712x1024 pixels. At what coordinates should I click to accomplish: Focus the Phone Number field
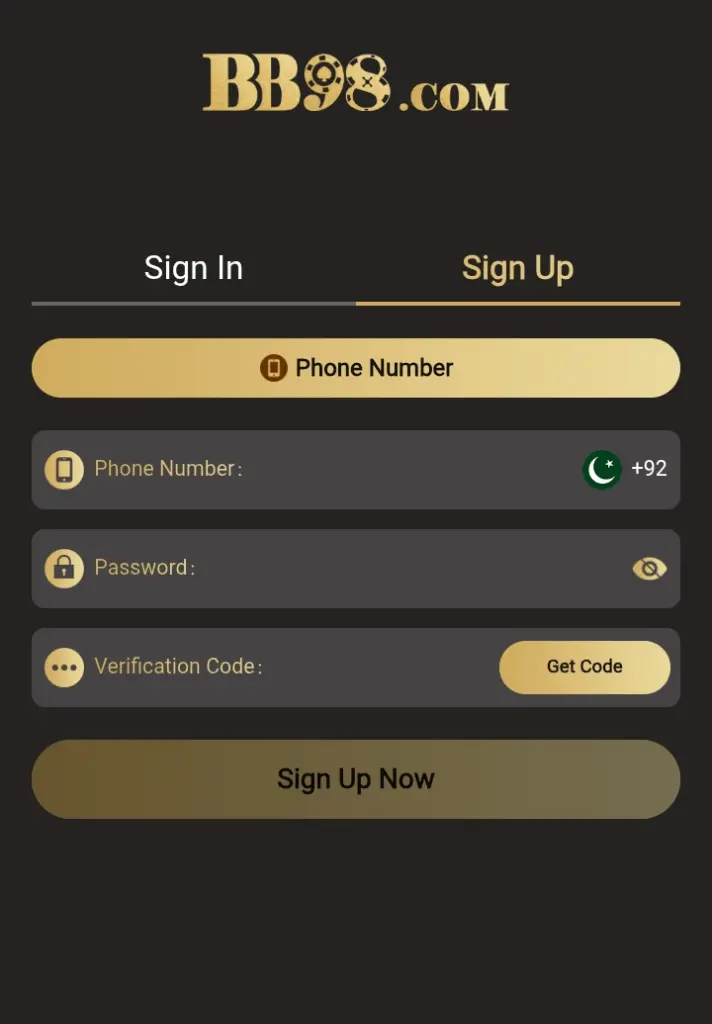coord(380,469)
